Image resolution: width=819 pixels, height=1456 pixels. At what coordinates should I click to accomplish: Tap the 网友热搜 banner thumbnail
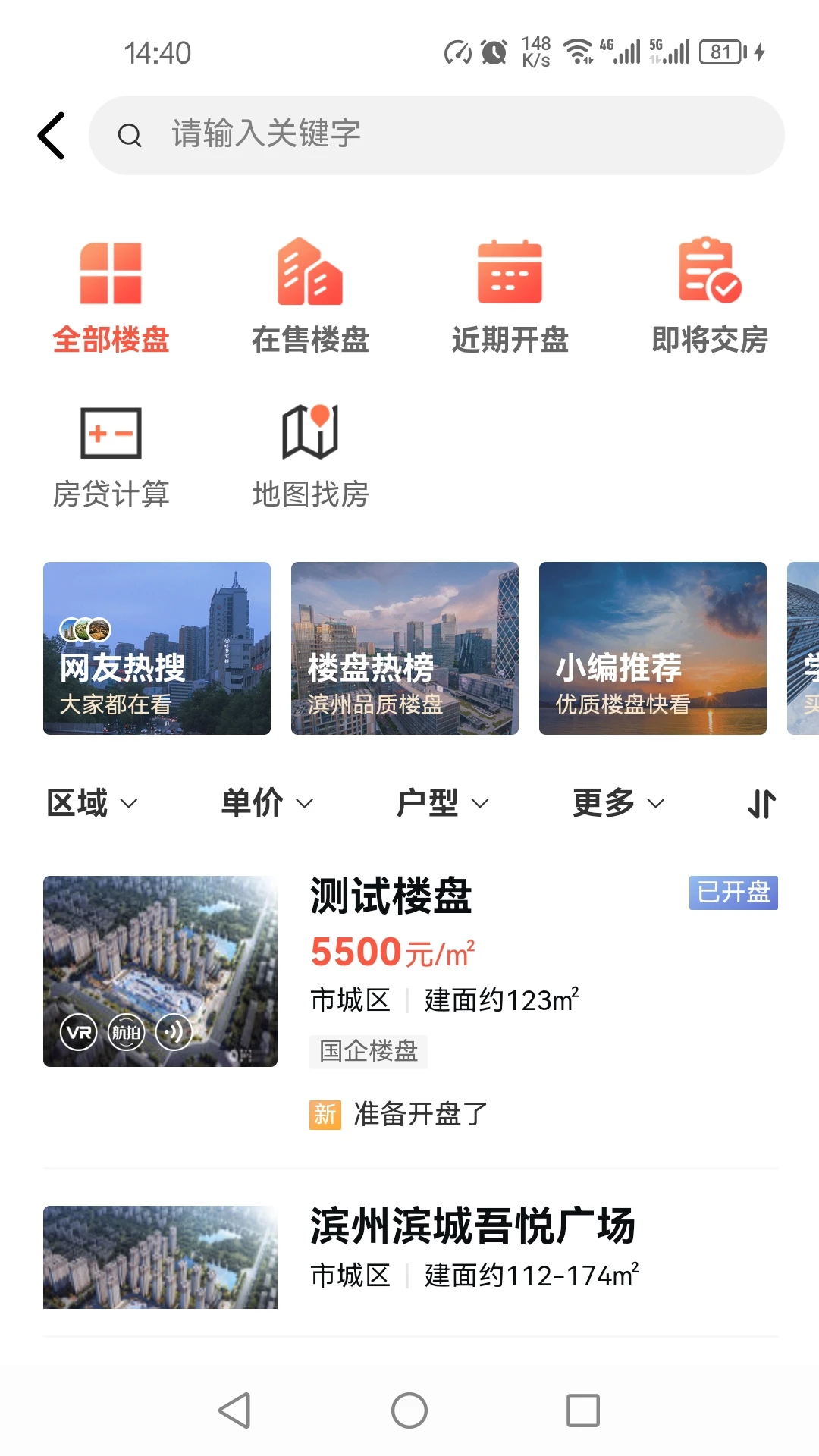pos(156,648)
